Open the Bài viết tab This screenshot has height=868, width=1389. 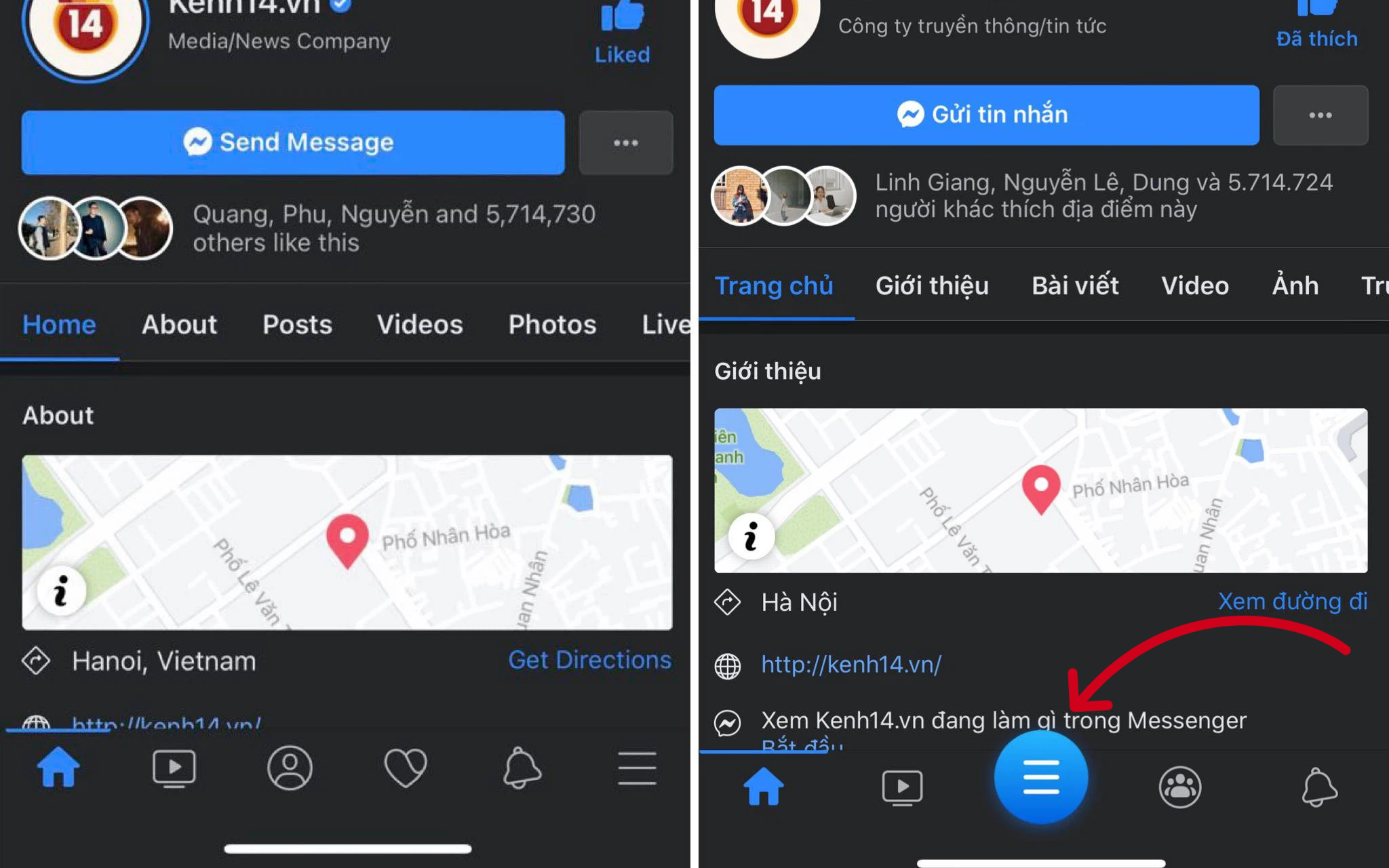pos(1074,285)
